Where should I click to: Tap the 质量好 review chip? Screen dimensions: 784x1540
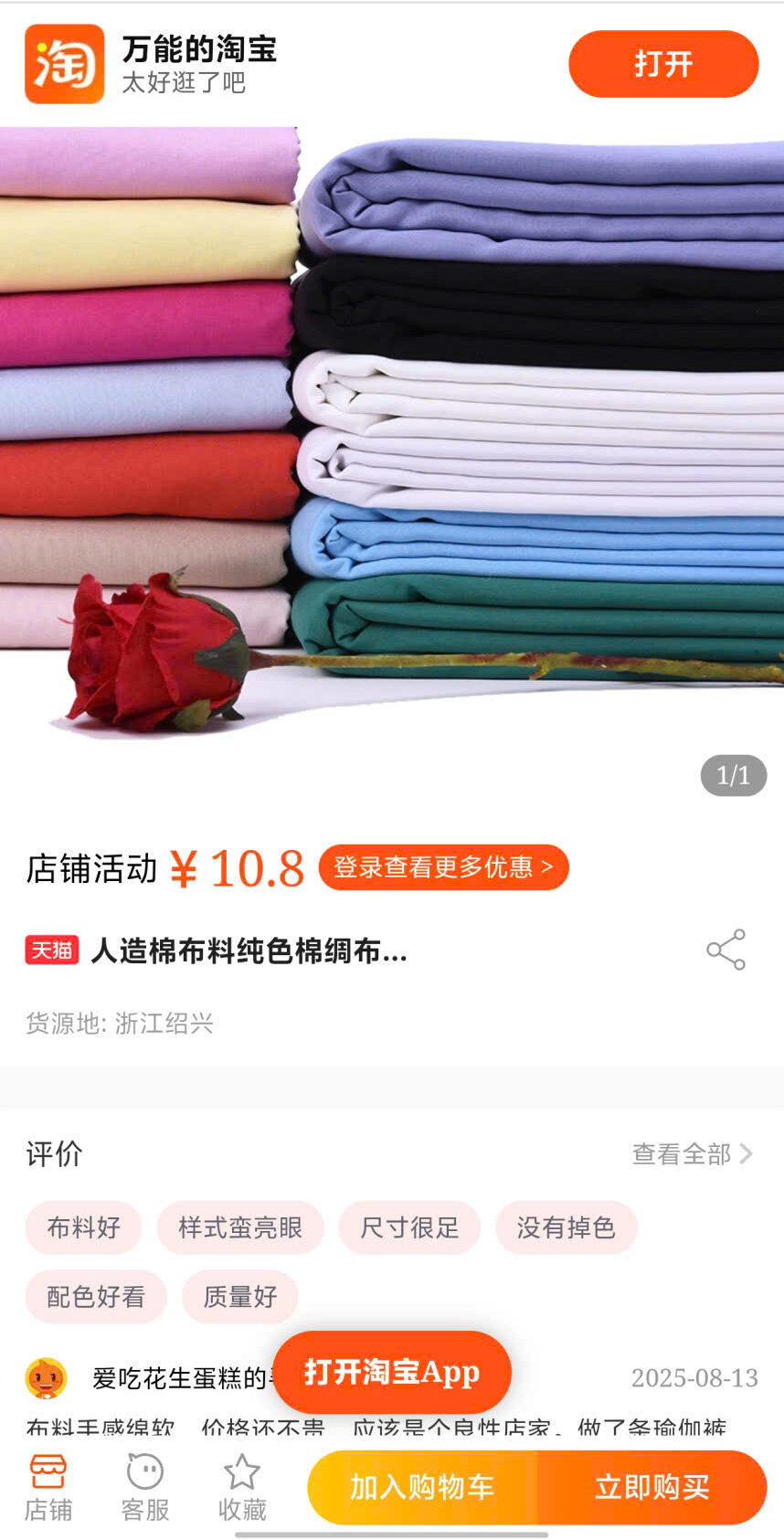(240, 1296)
